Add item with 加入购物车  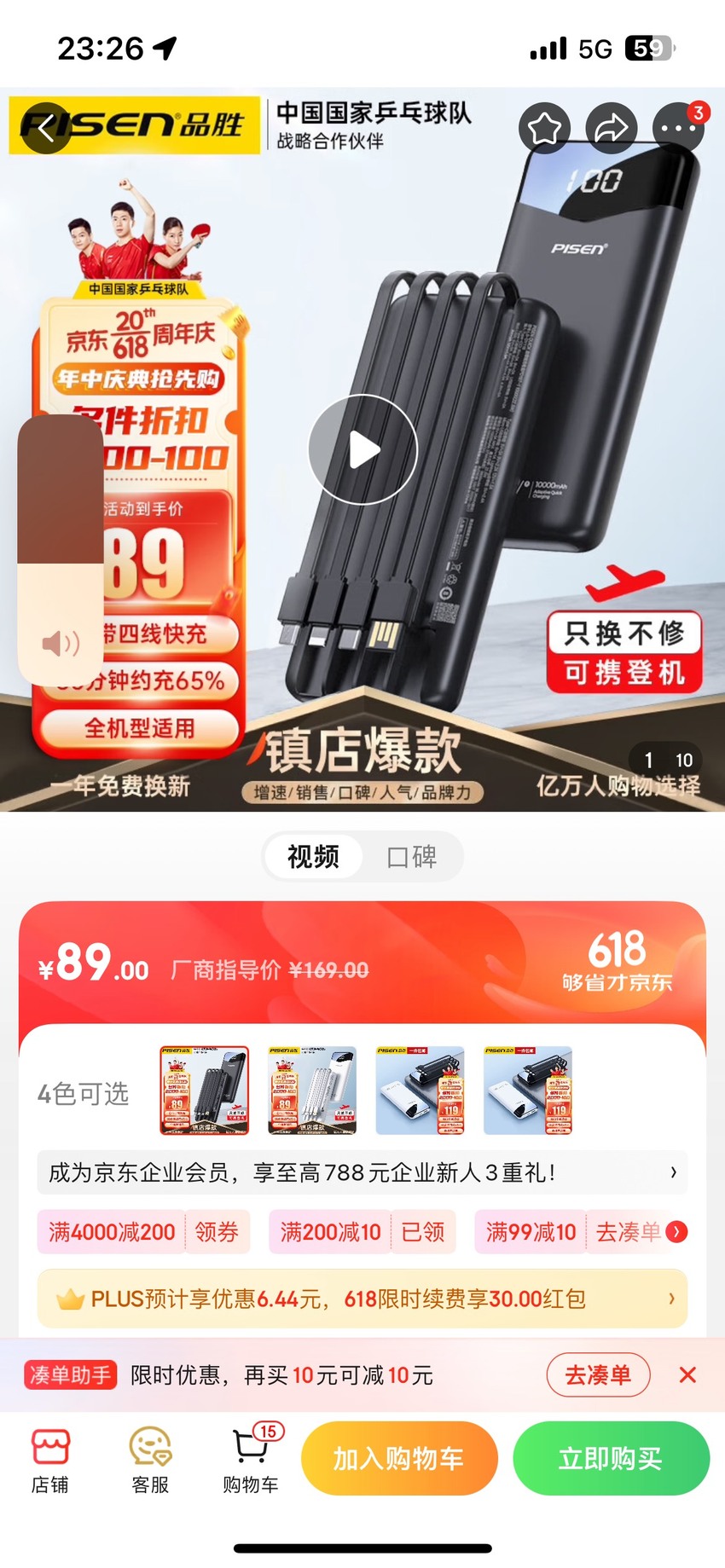(399, 1458)
